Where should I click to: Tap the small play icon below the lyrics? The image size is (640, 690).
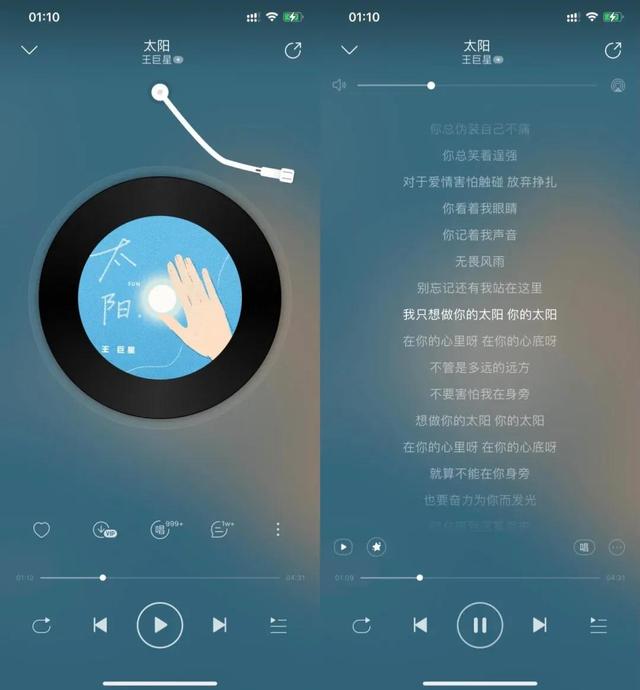click(343, 547)
